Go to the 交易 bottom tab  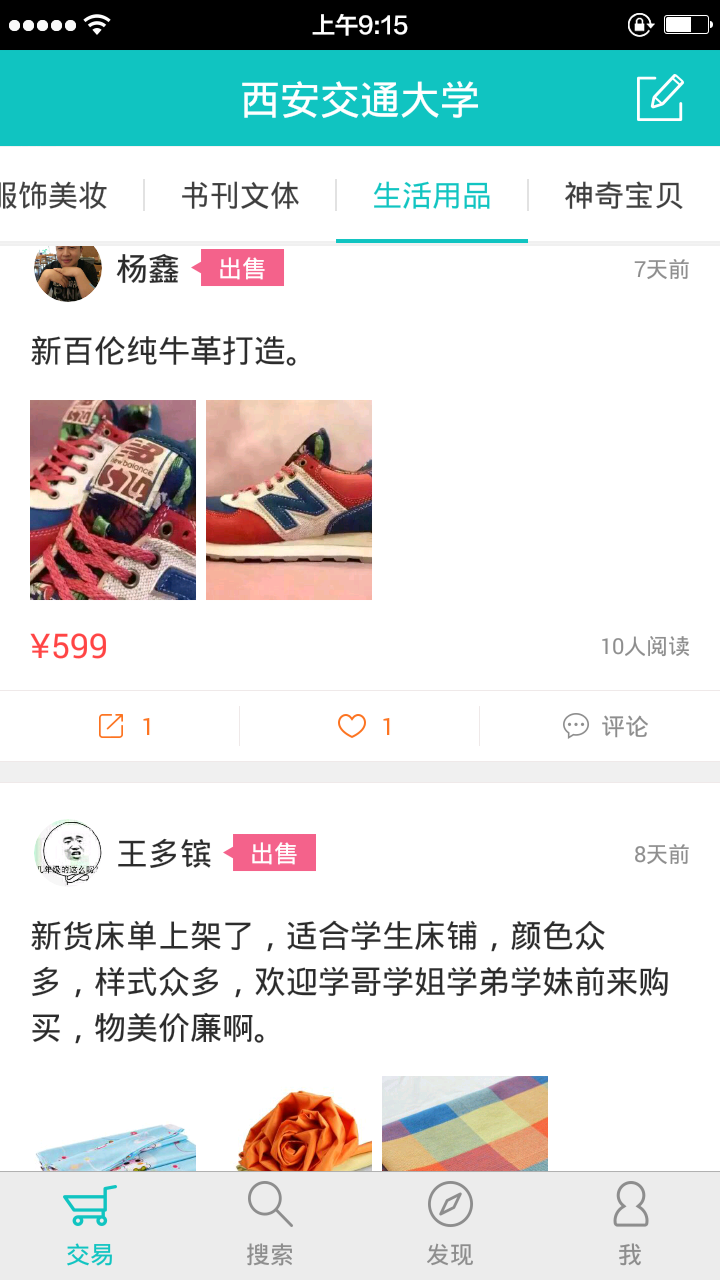90,1225
